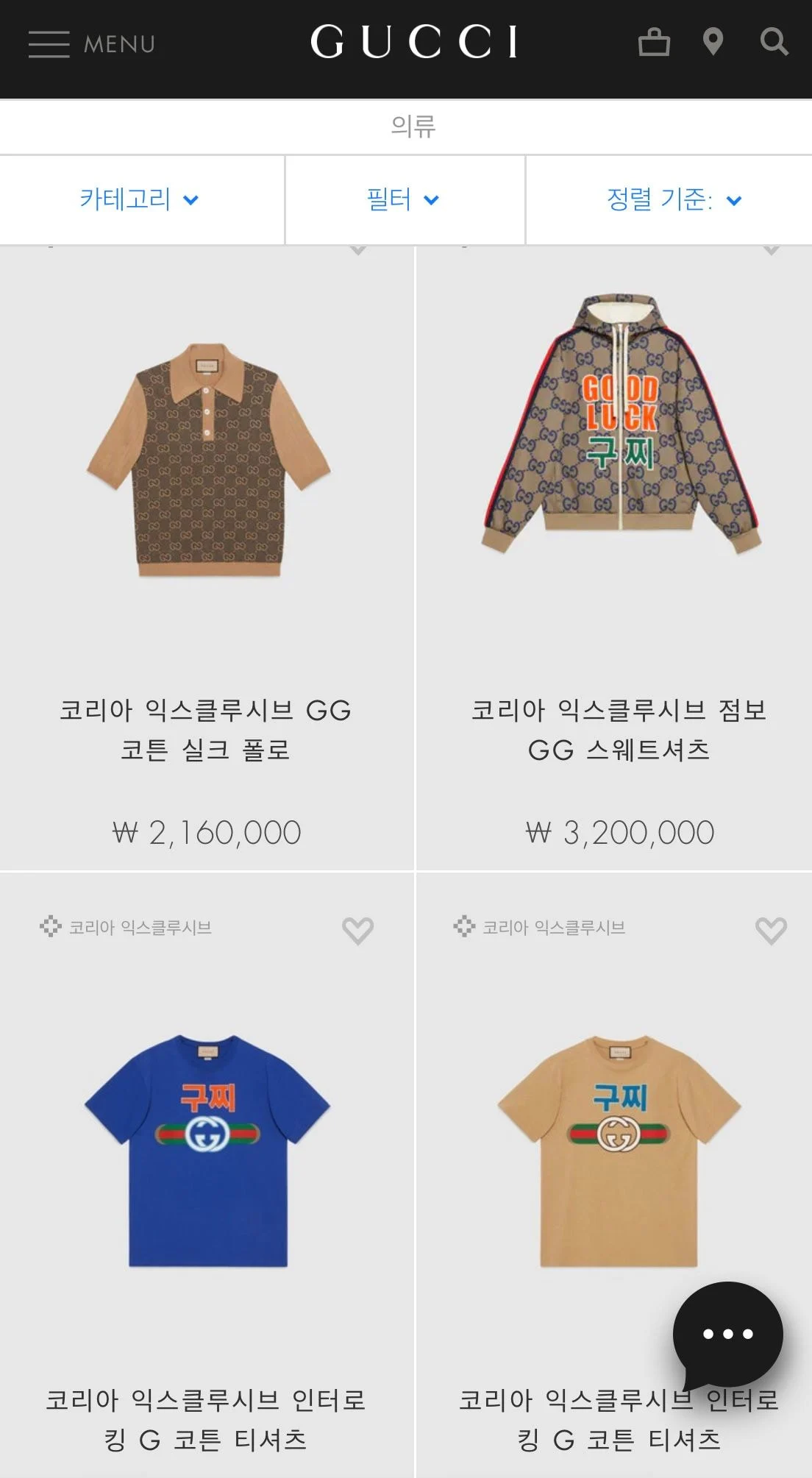This screenshot has height=1478, width=812.
Task: Open the blue 인터로킹 G 코튼 티셔츠
Action: pyautogui.click(x=208, y=1151)
